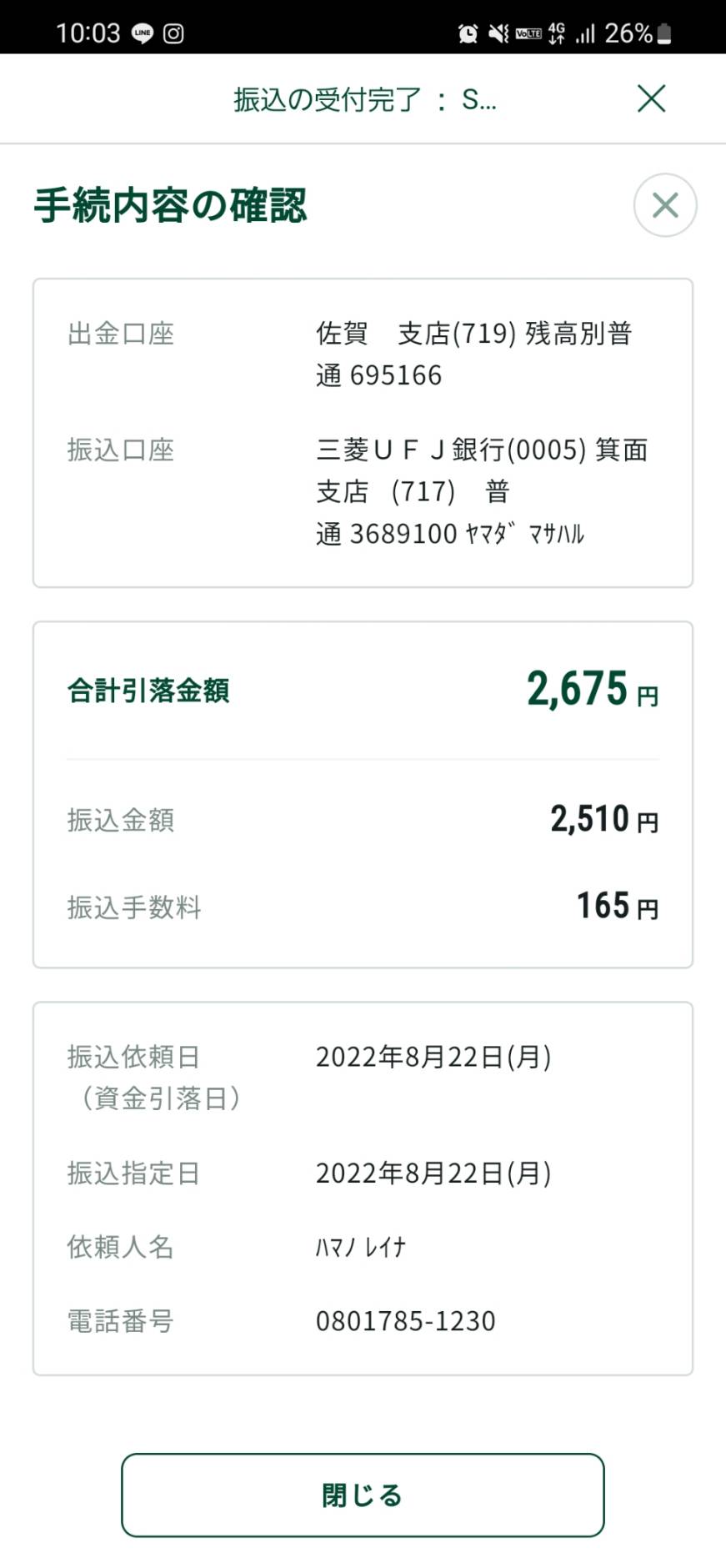The height and width of the screenshot is (1568, 726).
Task: Tap the 閉じる button
Action: [x=363, y=1495]
